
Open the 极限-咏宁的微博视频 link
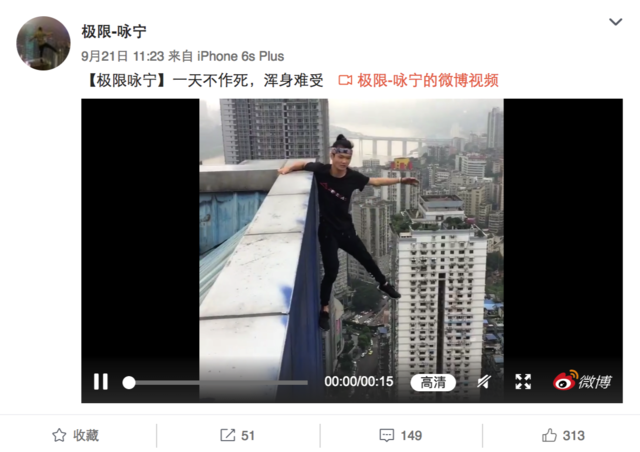418,80
